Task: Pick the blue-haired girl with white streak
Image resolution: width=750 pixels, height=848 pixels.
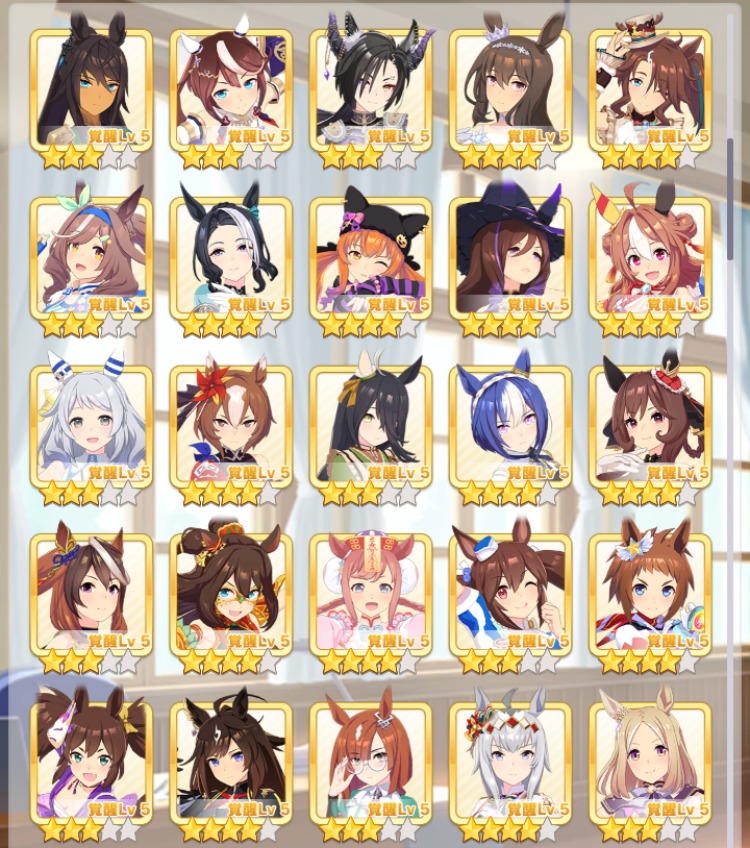Action: 510,426
